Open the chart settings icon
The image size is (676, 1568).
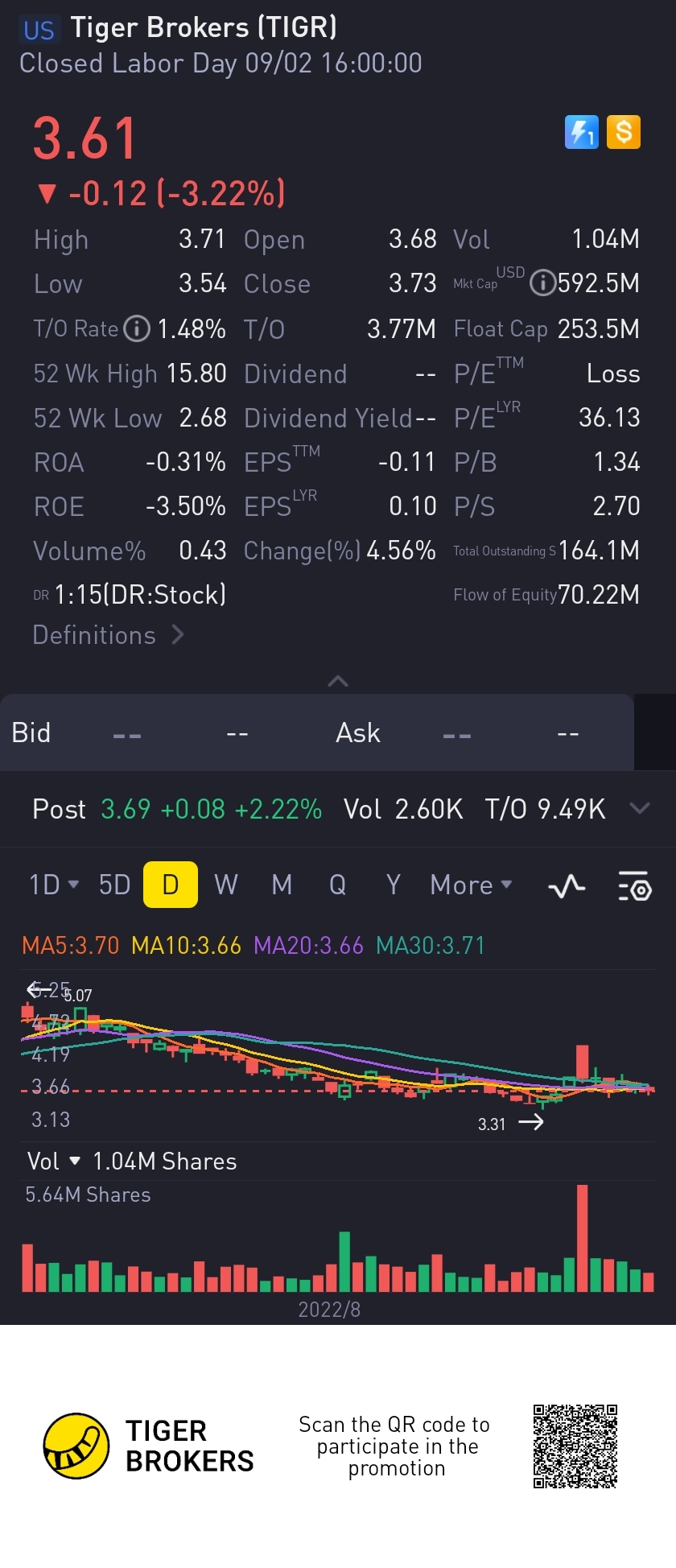pos(635,886)
